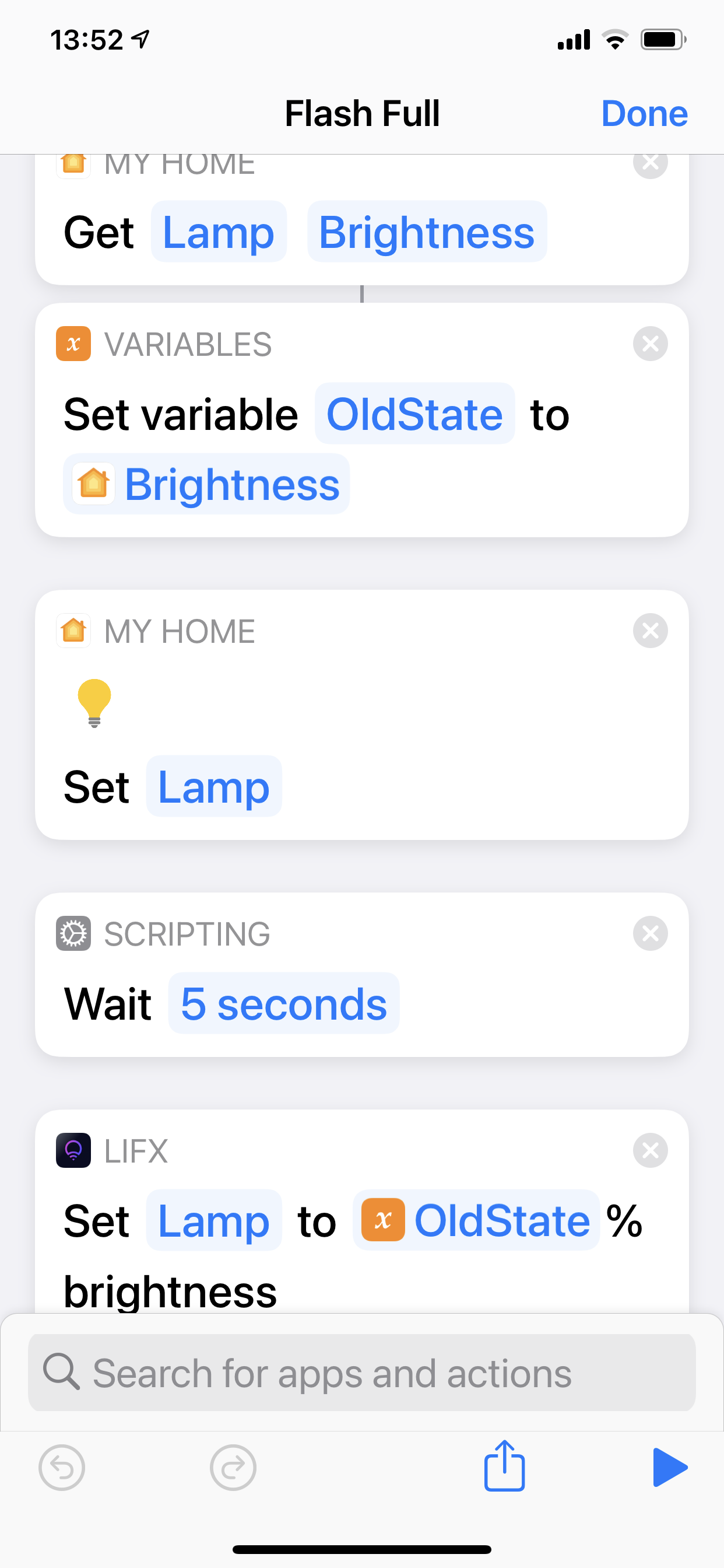Run the Flash Full shortcut

tap(669, 1468)
